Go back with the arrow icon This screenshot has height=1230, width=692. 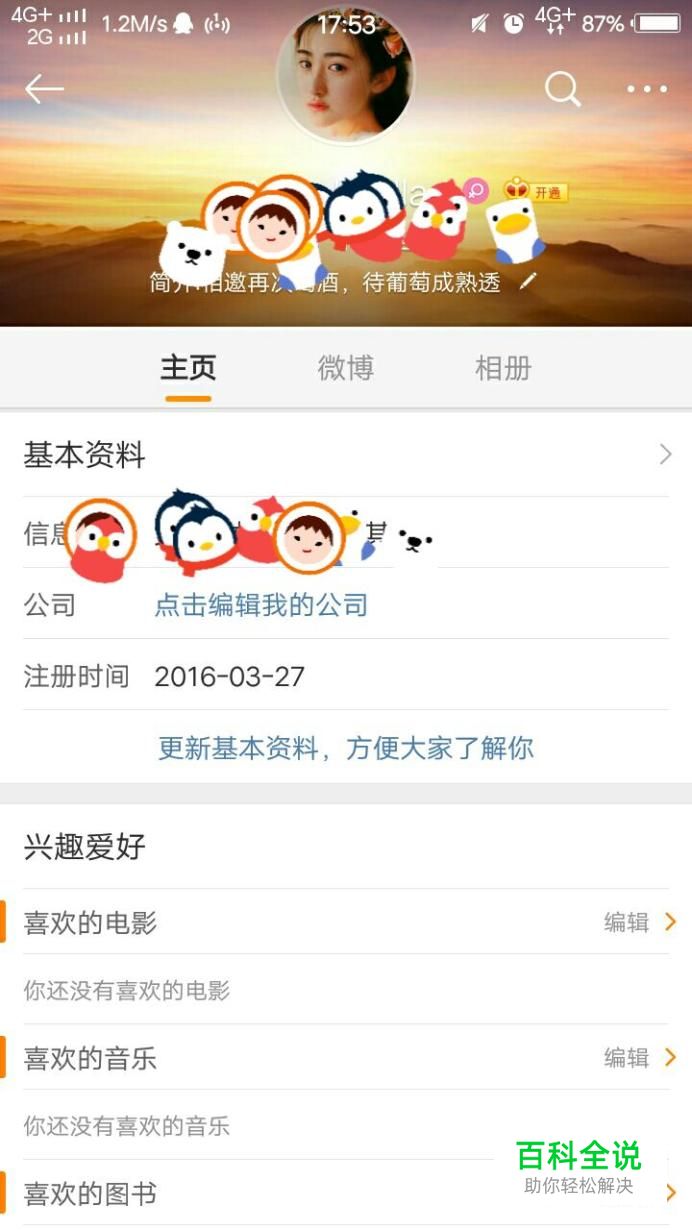point(44,89)
